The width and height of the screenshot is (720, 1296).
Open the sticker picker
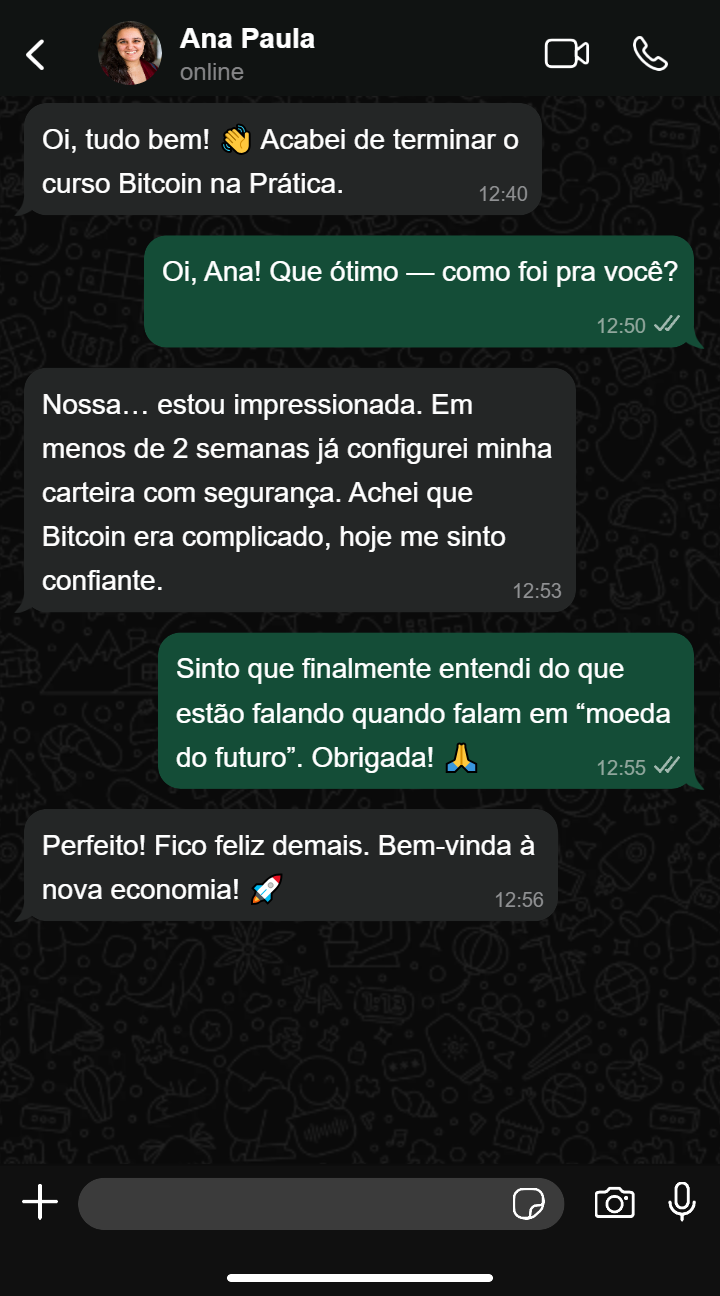point(528,1204)
